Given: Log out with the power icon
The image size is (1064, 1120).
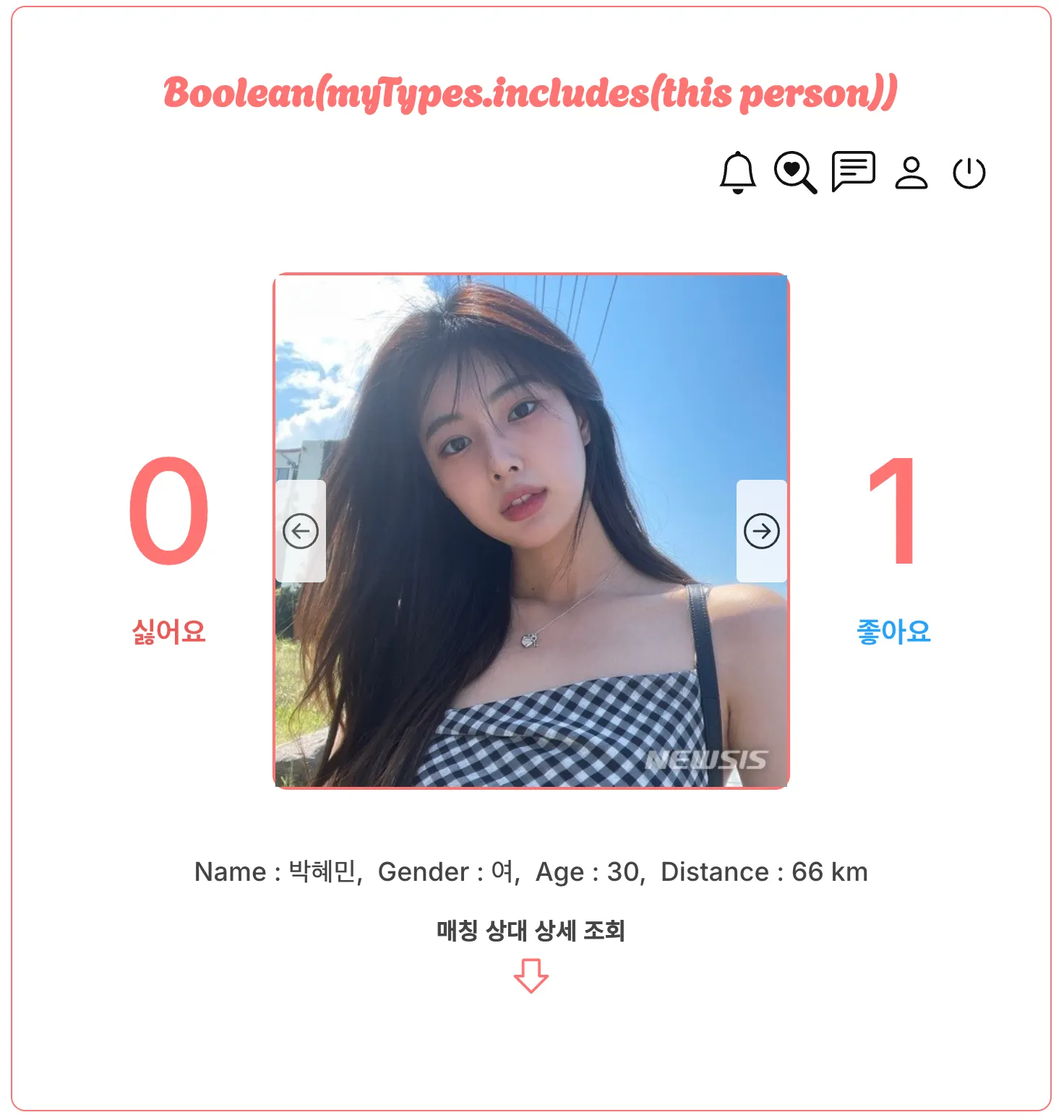Looking at the screenshot, I should pos(969,173).
